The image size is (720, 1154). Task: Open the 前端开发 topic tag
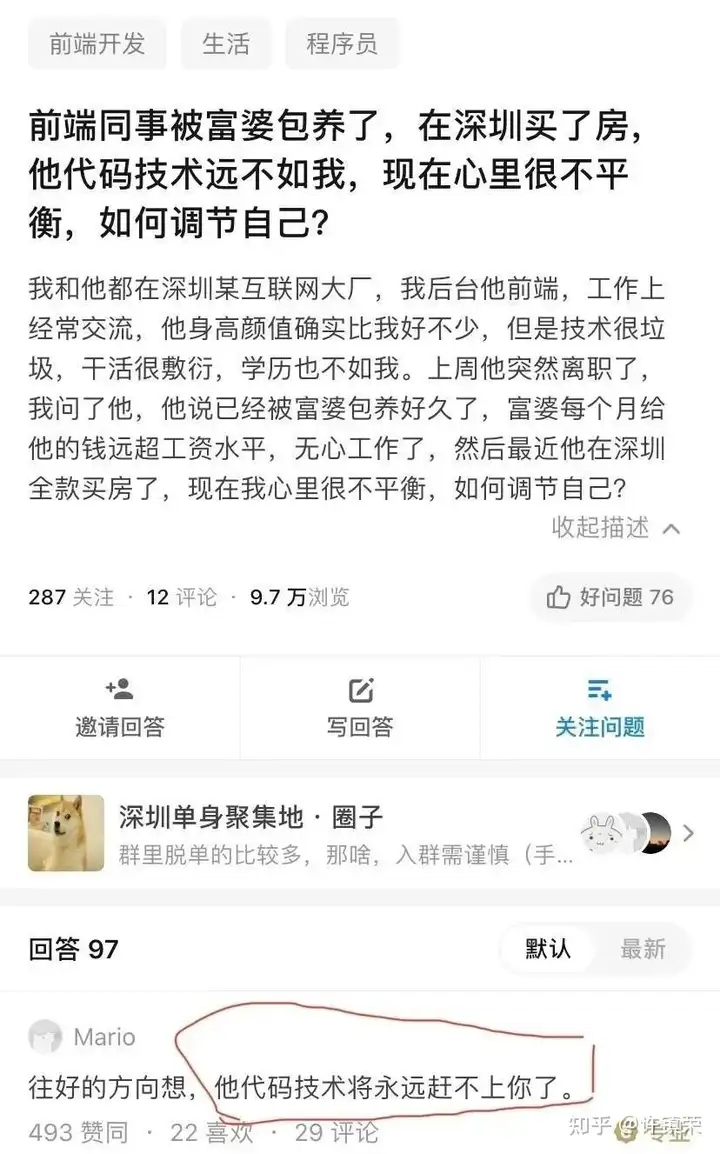[97, 44]
